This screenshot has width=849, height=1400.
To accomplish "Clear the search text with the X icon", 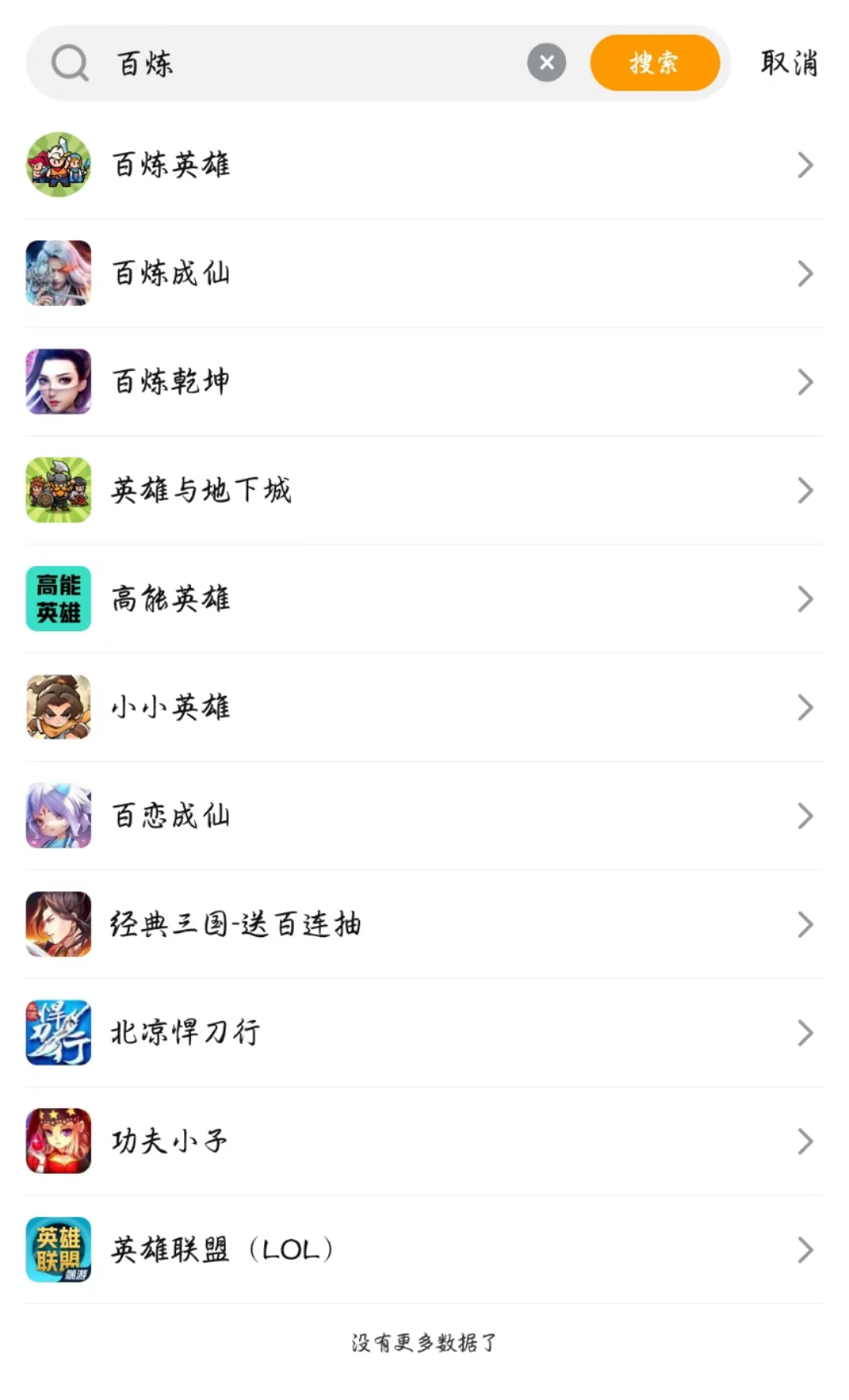I will tap(546, 63).
